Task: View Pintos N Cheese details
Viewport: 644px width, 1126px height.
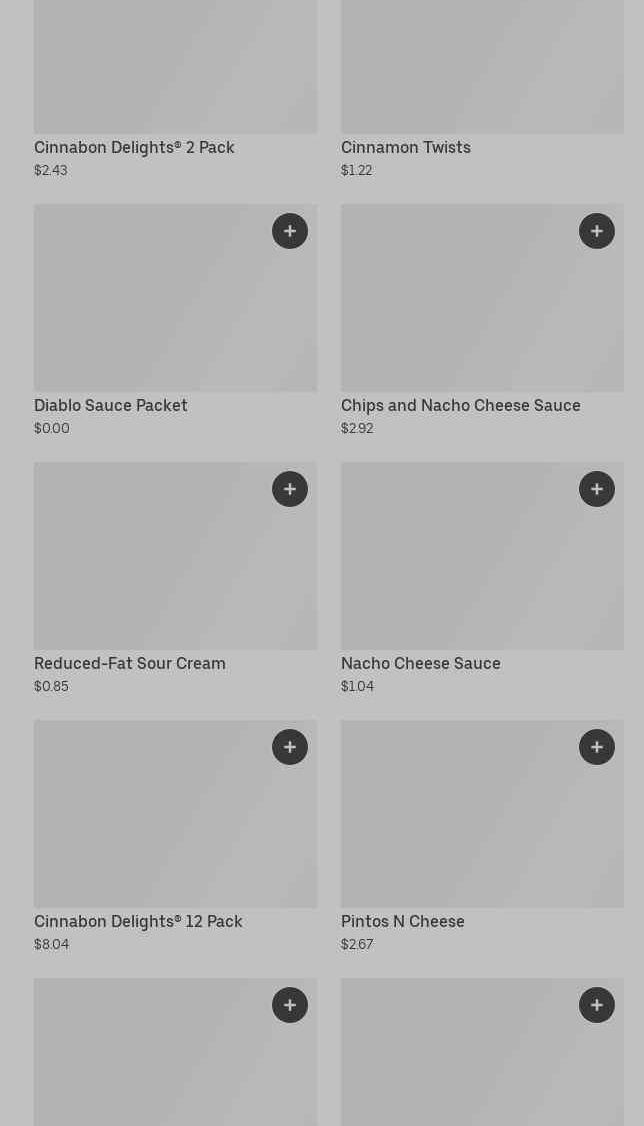Action: click(403, 922)
